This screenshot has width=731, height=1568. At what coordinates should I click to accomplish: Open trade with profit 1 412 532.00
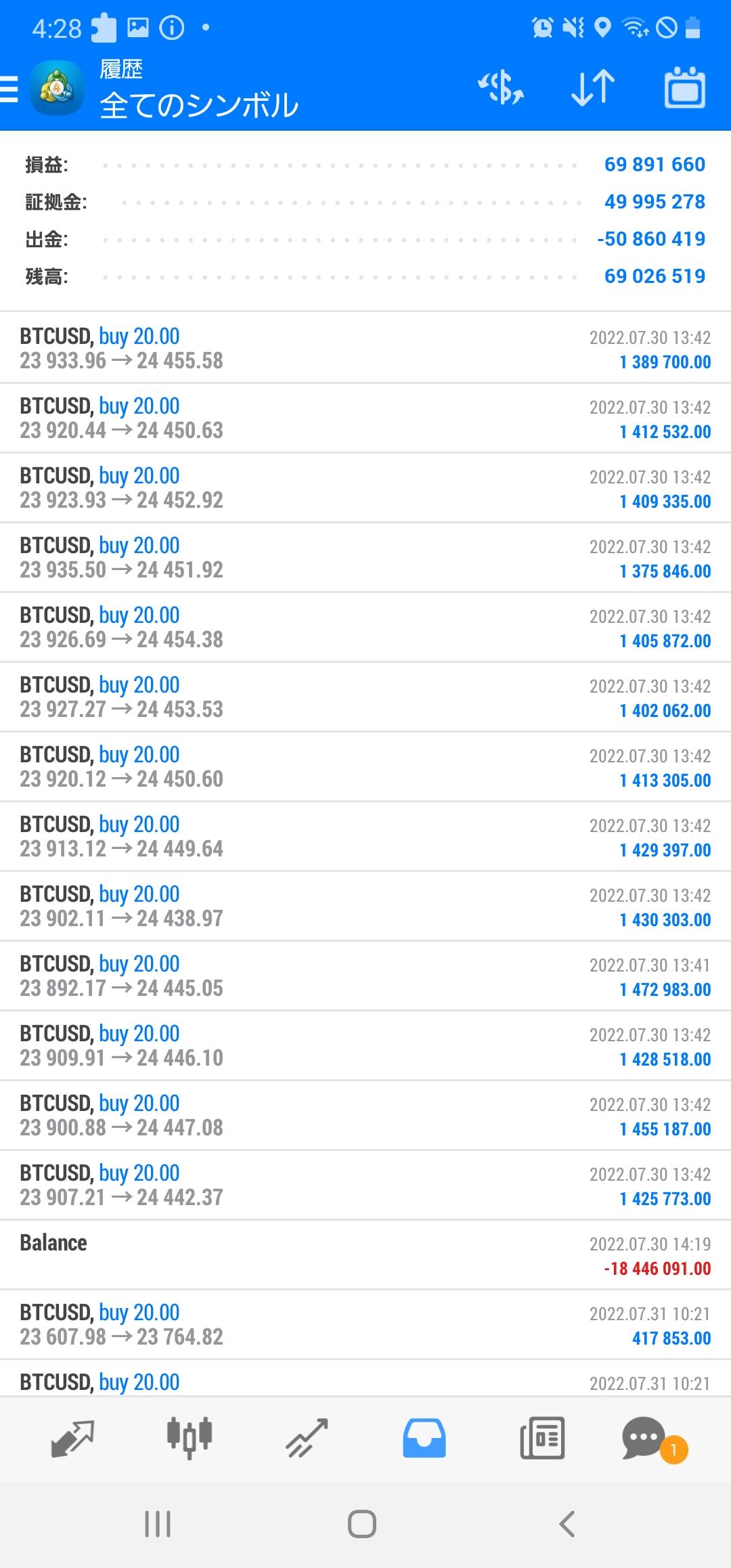click(365, 418)
